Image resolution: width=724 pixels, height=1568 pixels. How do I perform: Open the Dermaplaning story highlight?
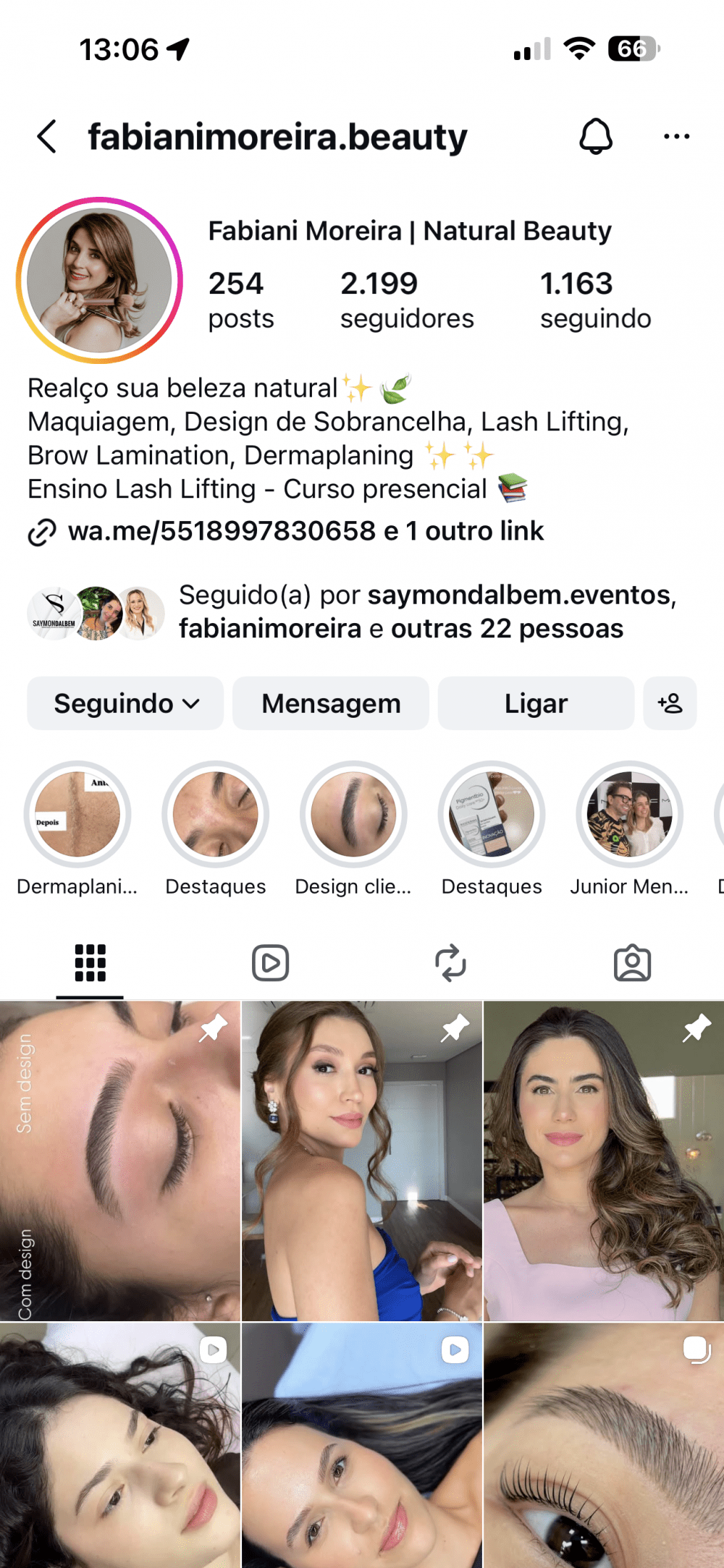(77, 814)
